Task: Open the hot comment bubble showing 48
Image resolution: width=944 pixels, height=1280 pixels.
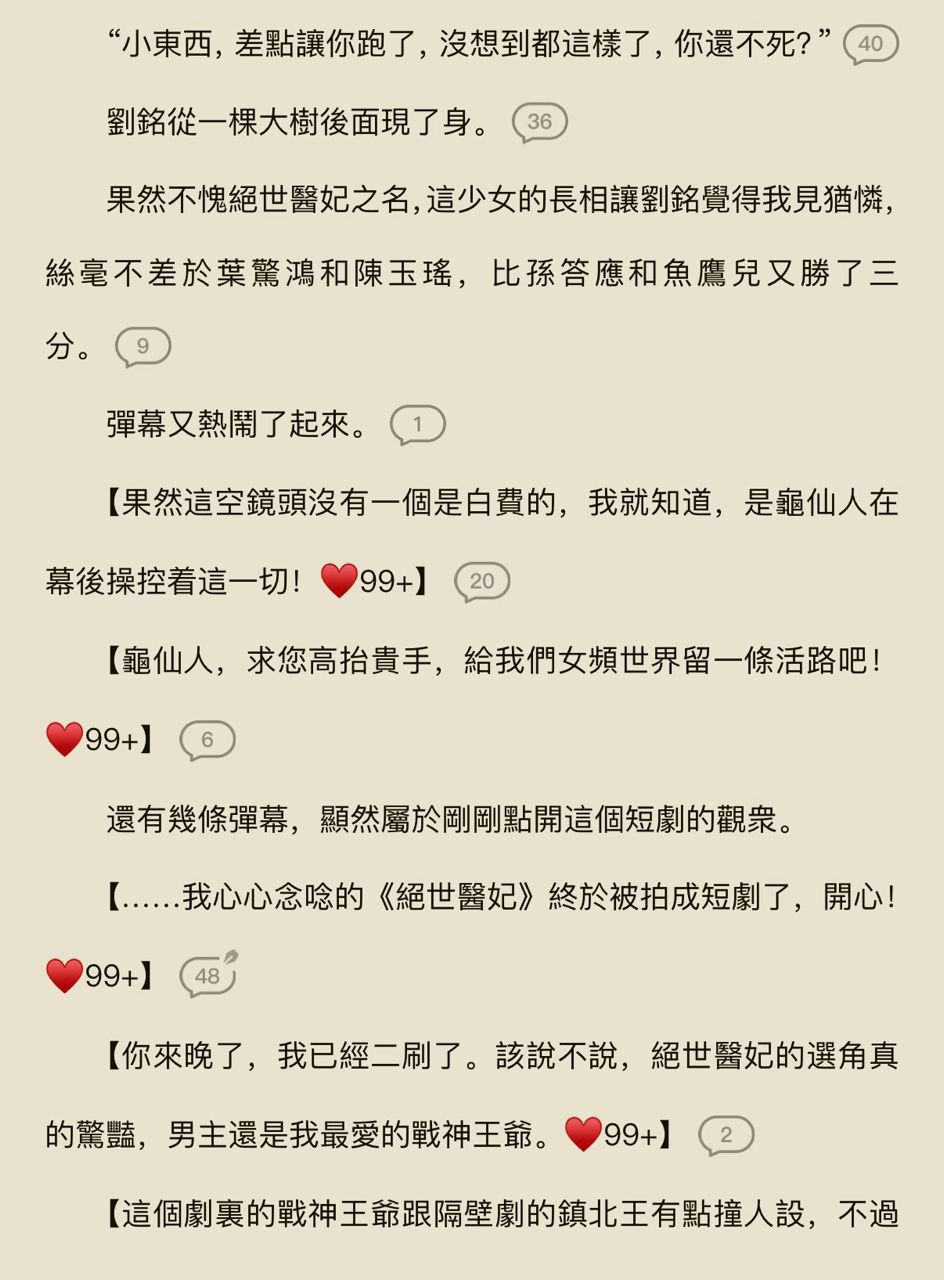Action: (207, 976)
